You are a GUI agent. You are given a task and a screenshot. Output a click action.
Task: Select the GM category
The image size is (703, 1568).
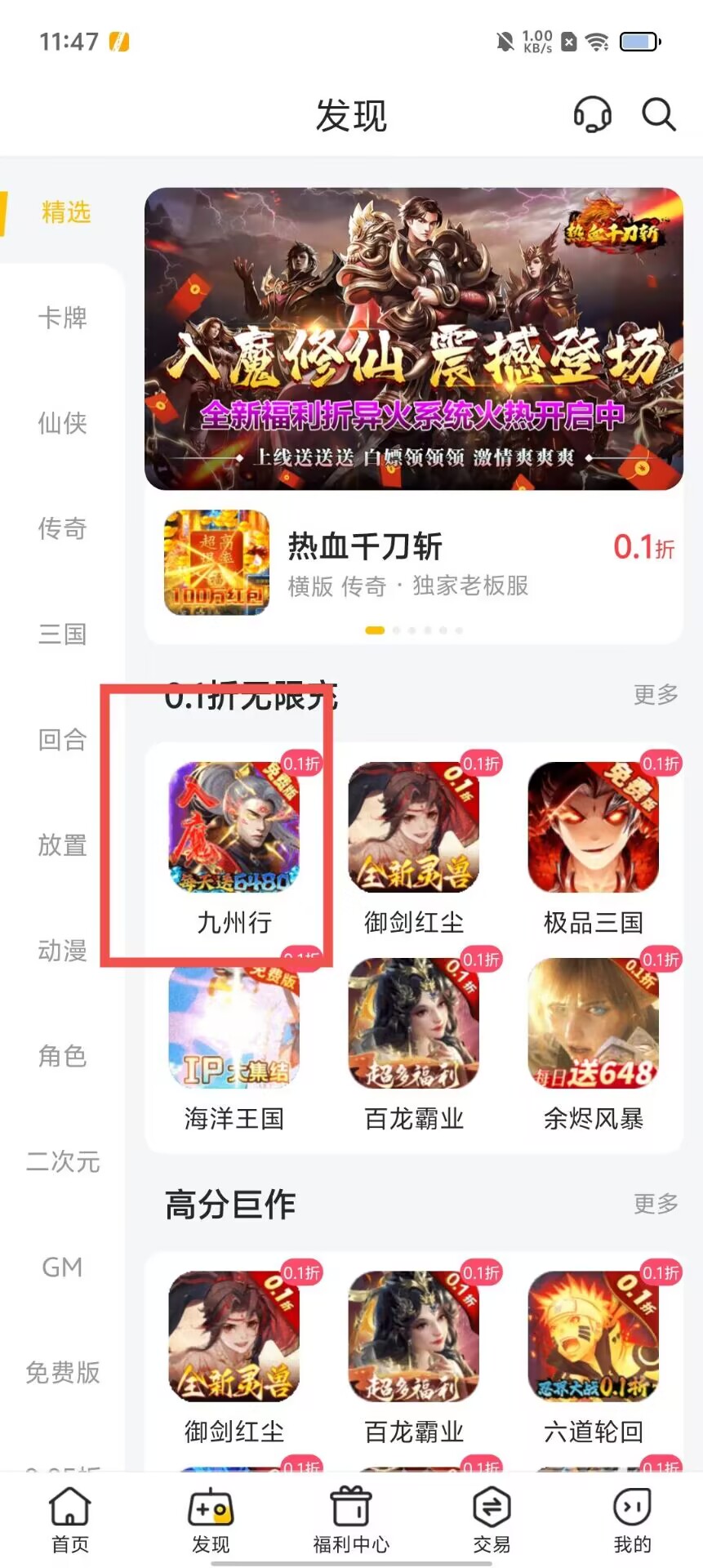coord(62,1267)
